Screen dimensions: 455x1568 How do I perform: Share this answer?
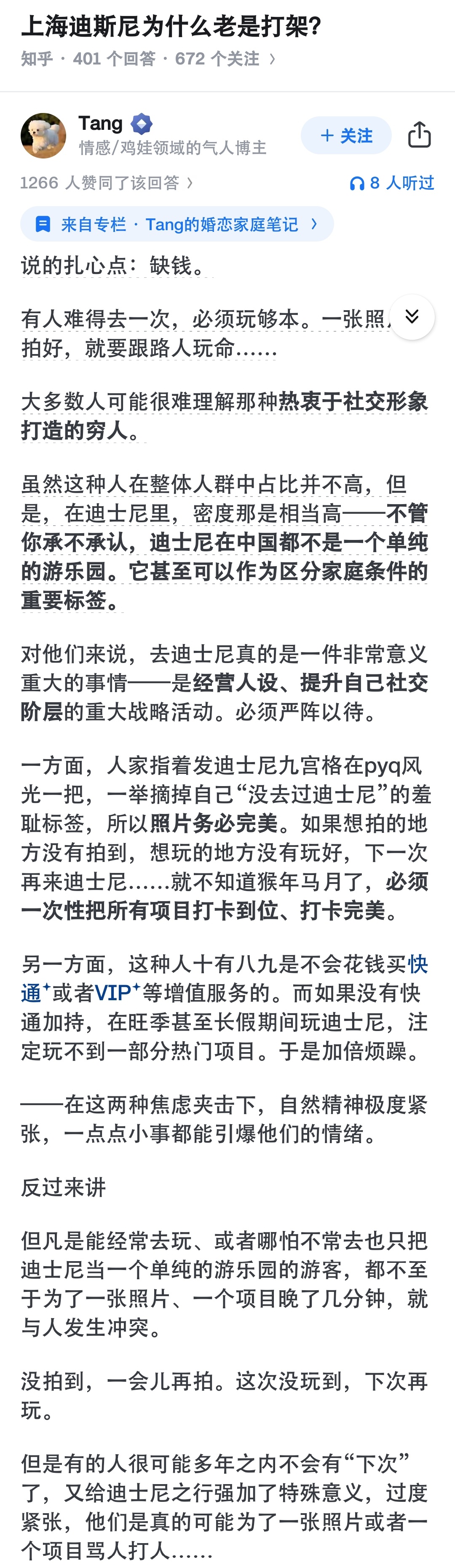tap(419, 134)
